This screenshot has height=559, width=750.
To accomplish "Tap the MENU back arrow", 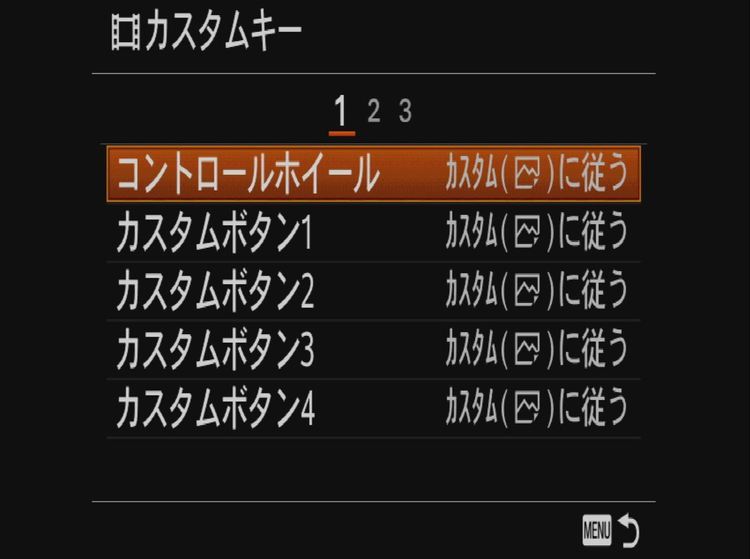I will click(611, 531).
